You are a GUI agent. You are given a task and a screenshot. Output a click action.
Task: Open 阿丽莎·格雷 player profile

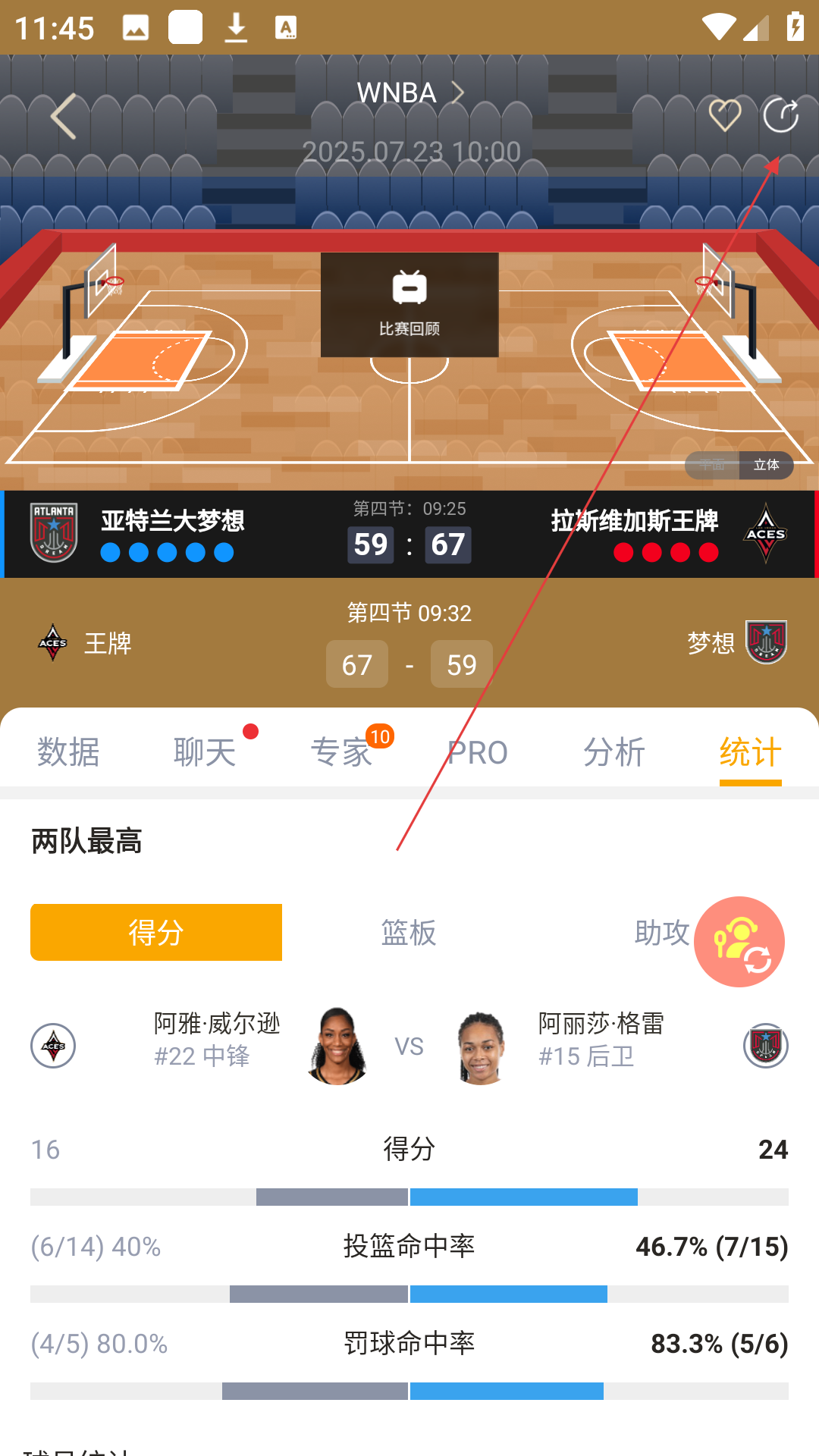[601, 1037]
